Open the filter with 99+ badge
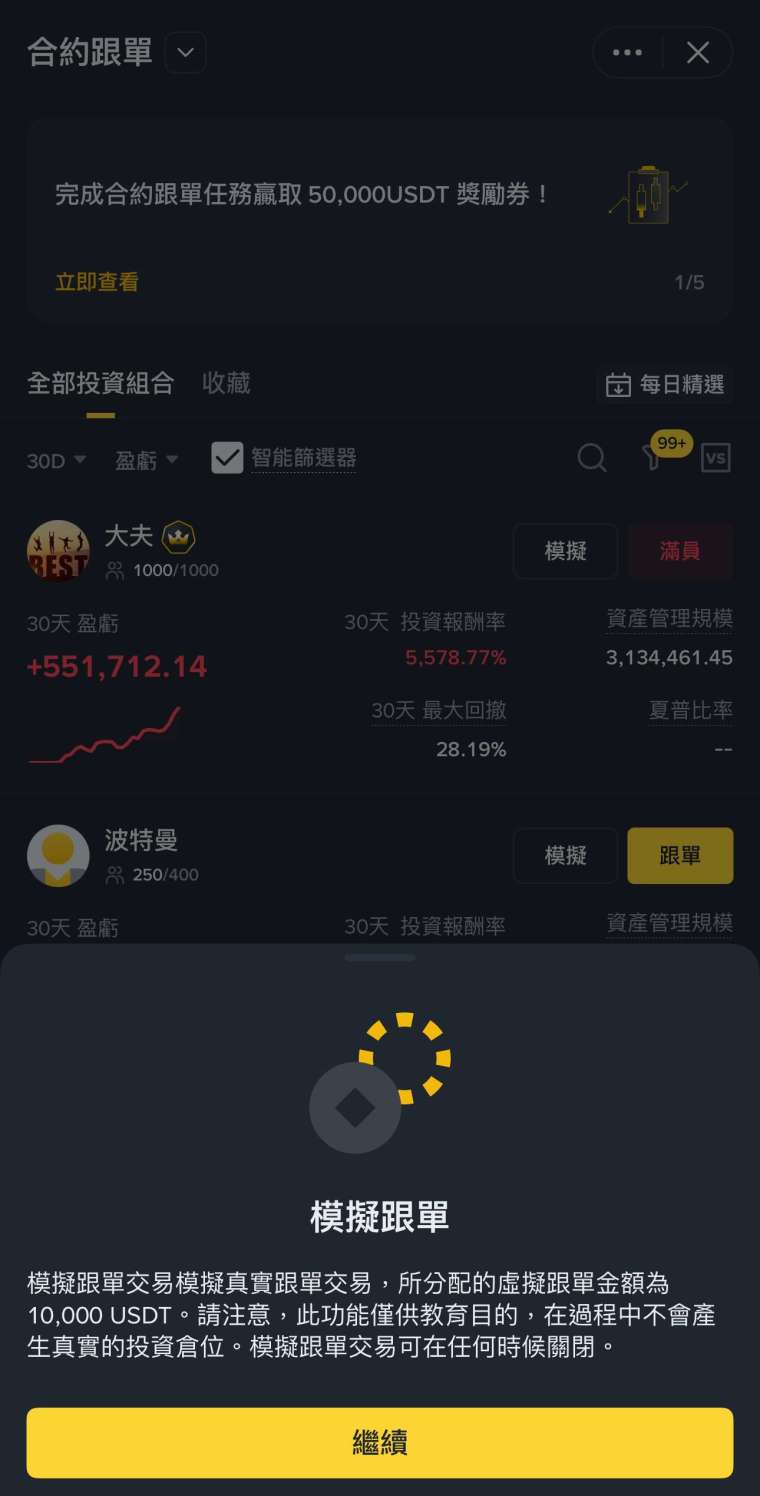 (654, 458)
